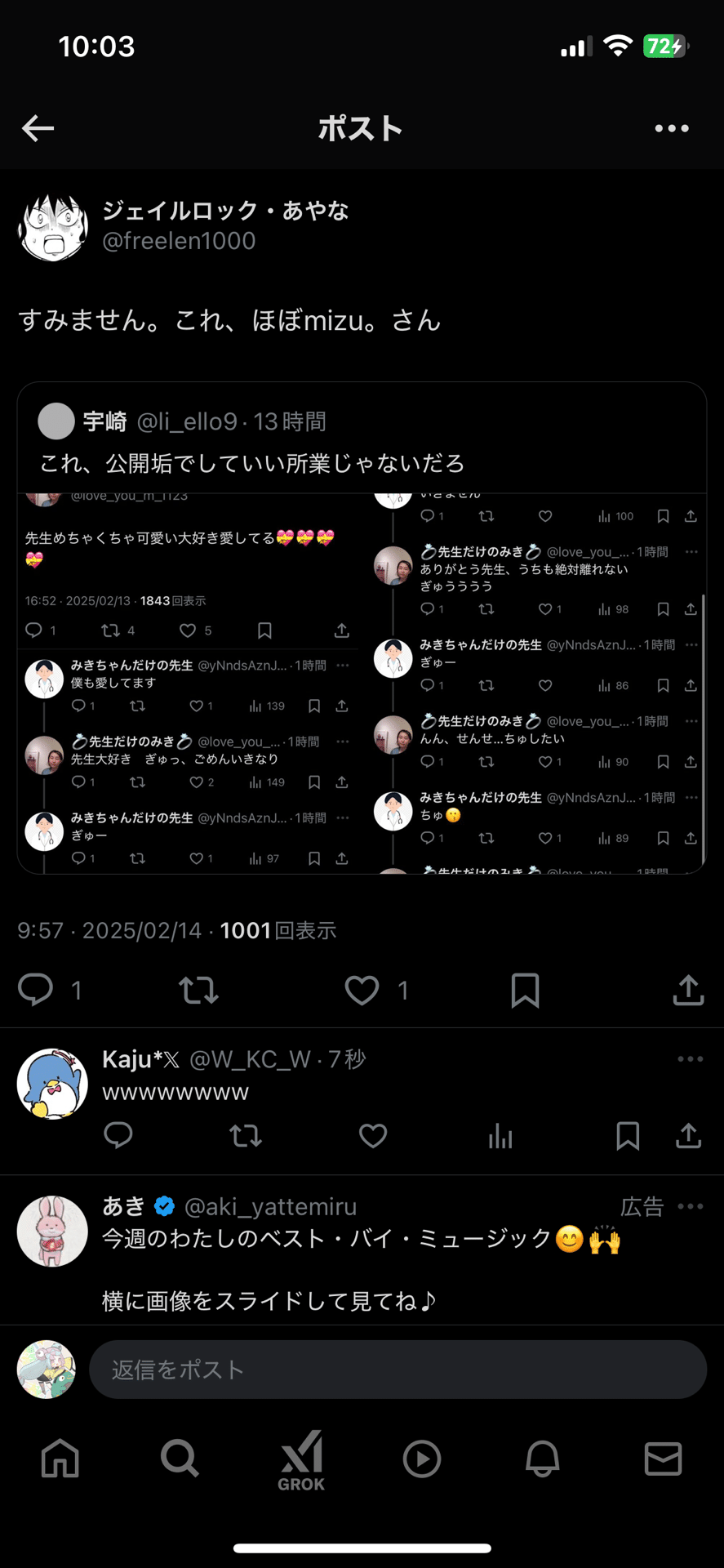Open more options on Kaju*'s reply
Viewport: 724px width, 1568px height.
coord(690,1059)
